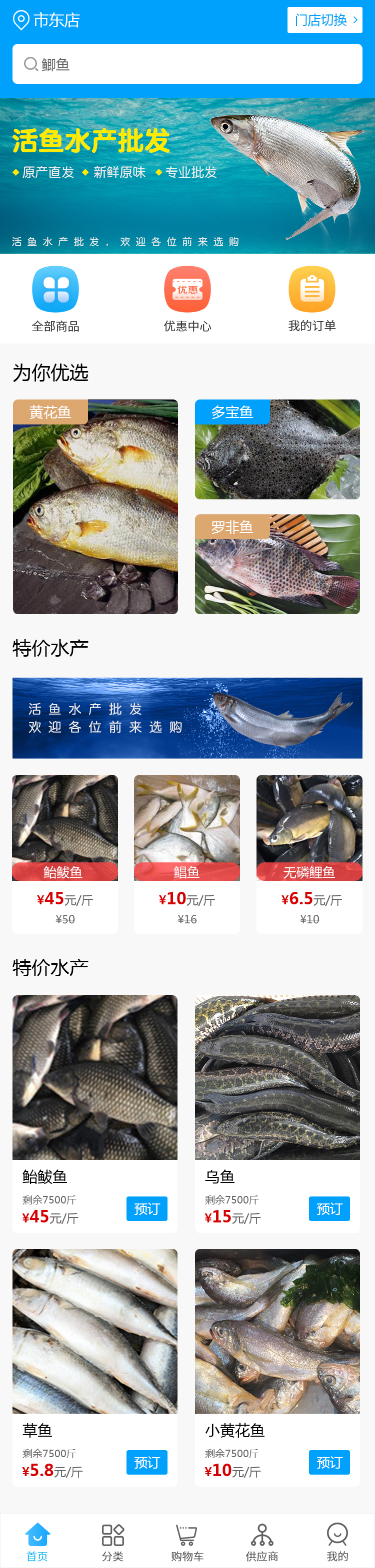Select the 罗非鱼 featured tile
The height and width of the screenshot is (1568, 375).
pyautogui.click(x=277, y=564)
